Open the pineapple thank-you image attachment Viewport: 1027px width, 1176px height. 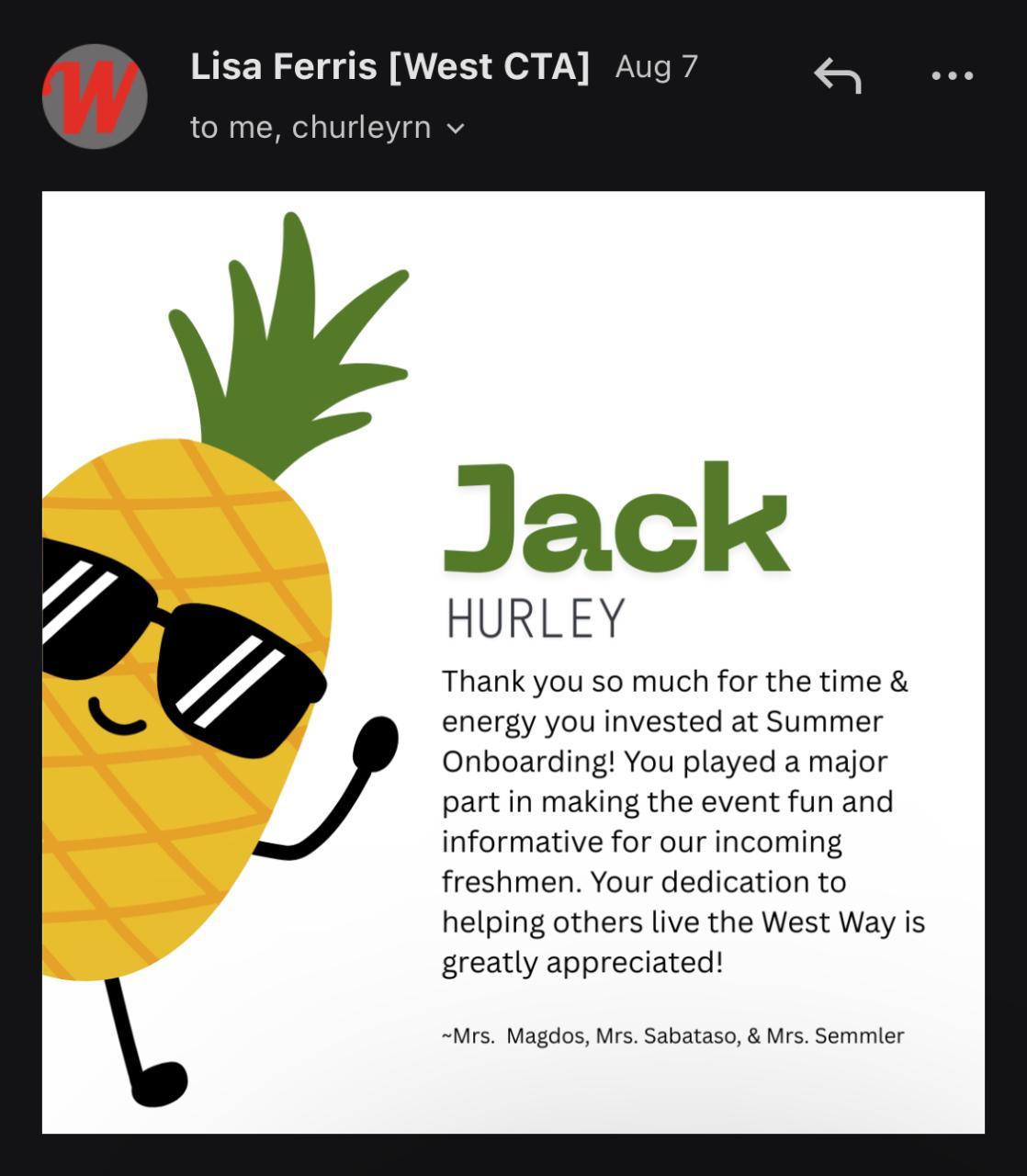513,661
